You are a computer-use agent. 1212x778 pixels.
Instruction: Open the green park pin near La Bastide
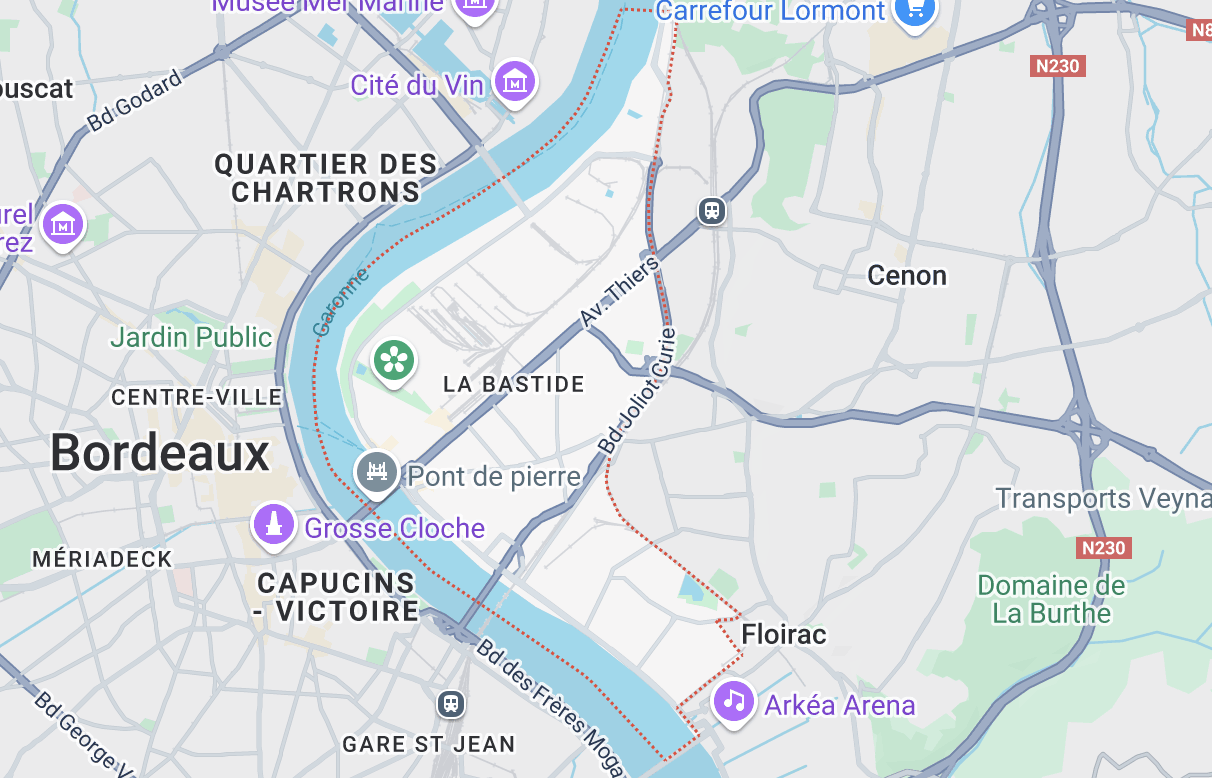click(394, 360)
